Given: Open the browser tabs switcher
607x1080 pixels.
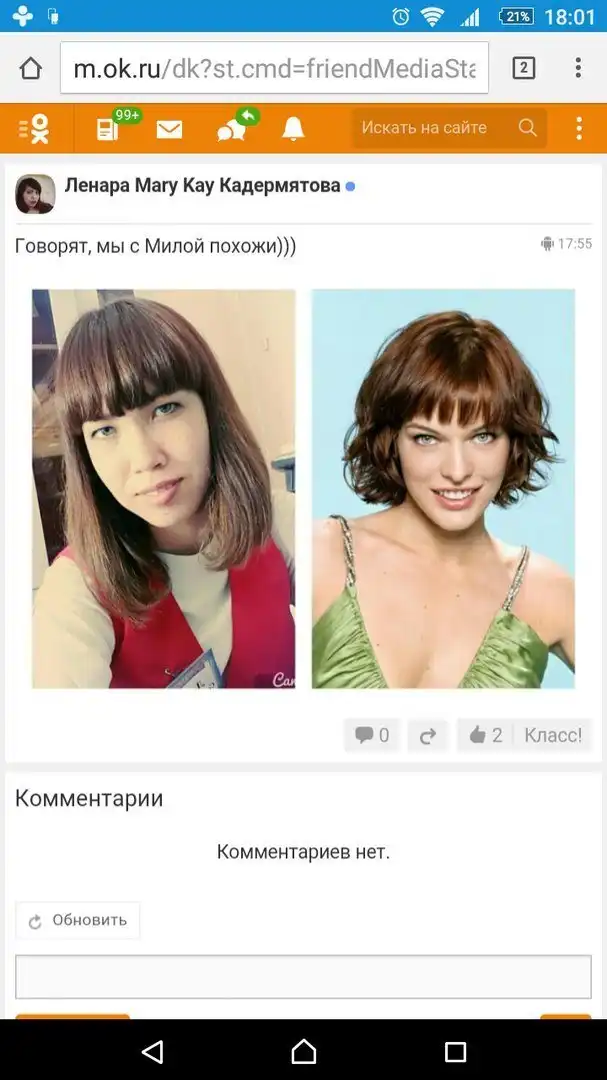Looking at the screenshot, I should [x=523, y=68].
